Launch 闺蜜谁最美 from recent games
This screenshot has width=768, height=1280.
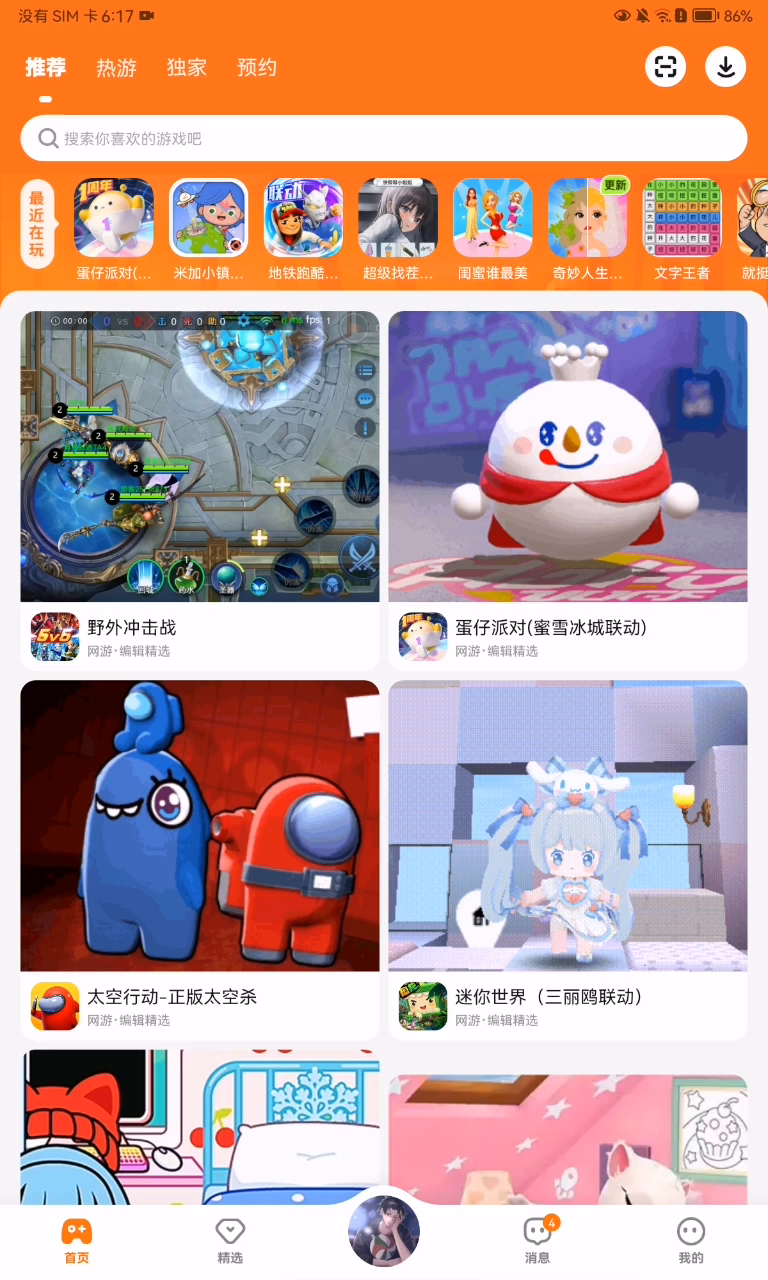(x=493, y=219)
